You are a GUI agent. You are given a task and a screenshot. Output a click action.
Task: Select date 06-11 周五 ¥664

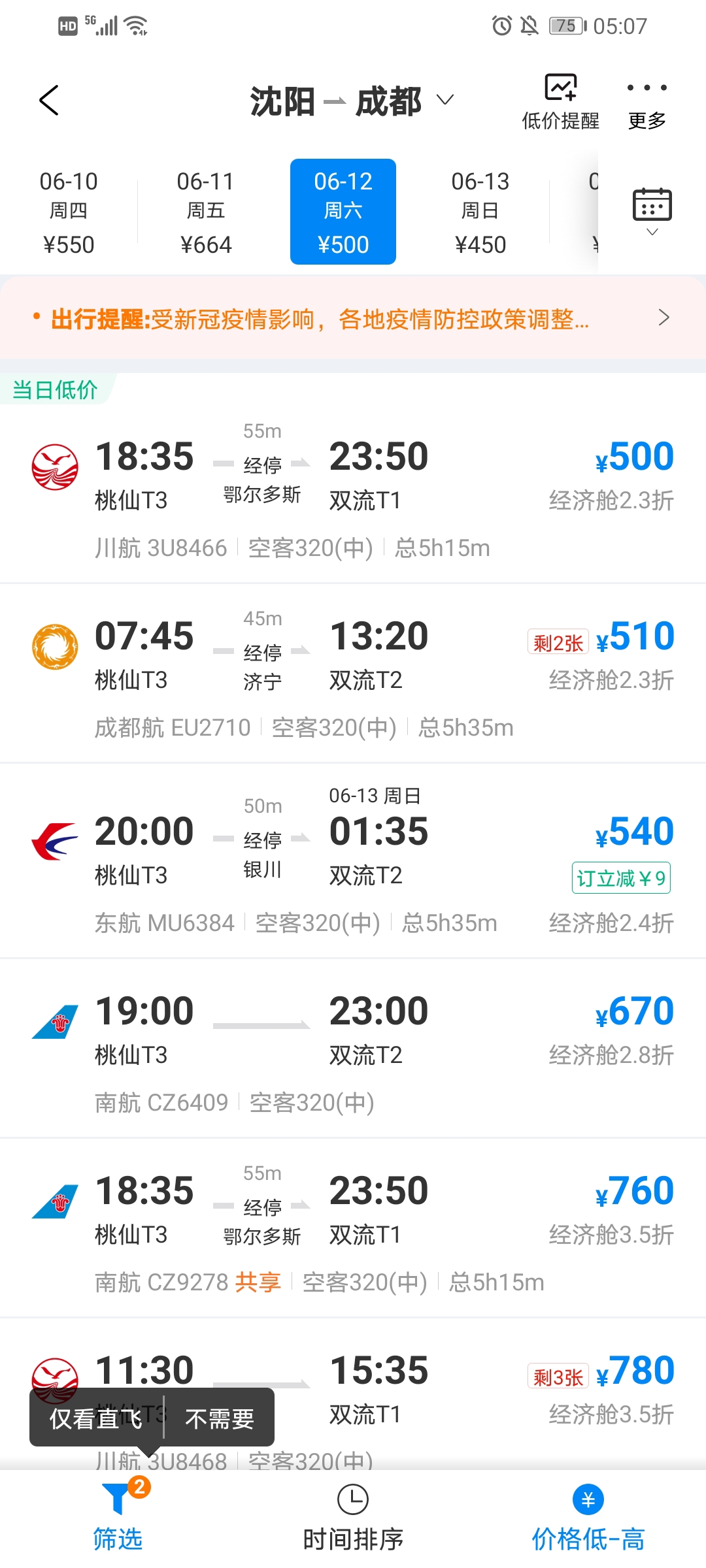click(206, 212)
